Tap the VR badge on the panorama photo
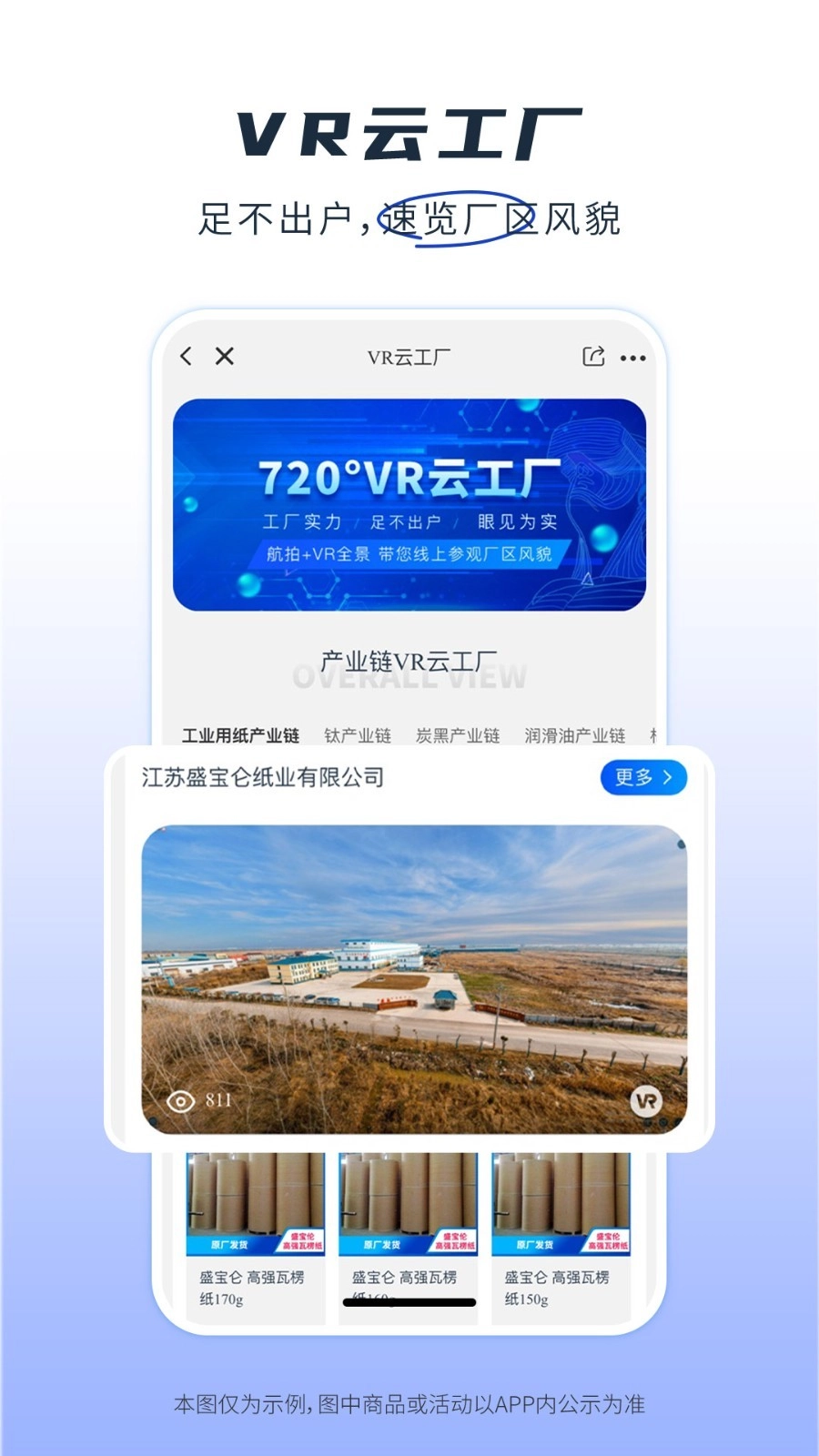This screenshot has width=819, height=1456. click(648, 1100)
